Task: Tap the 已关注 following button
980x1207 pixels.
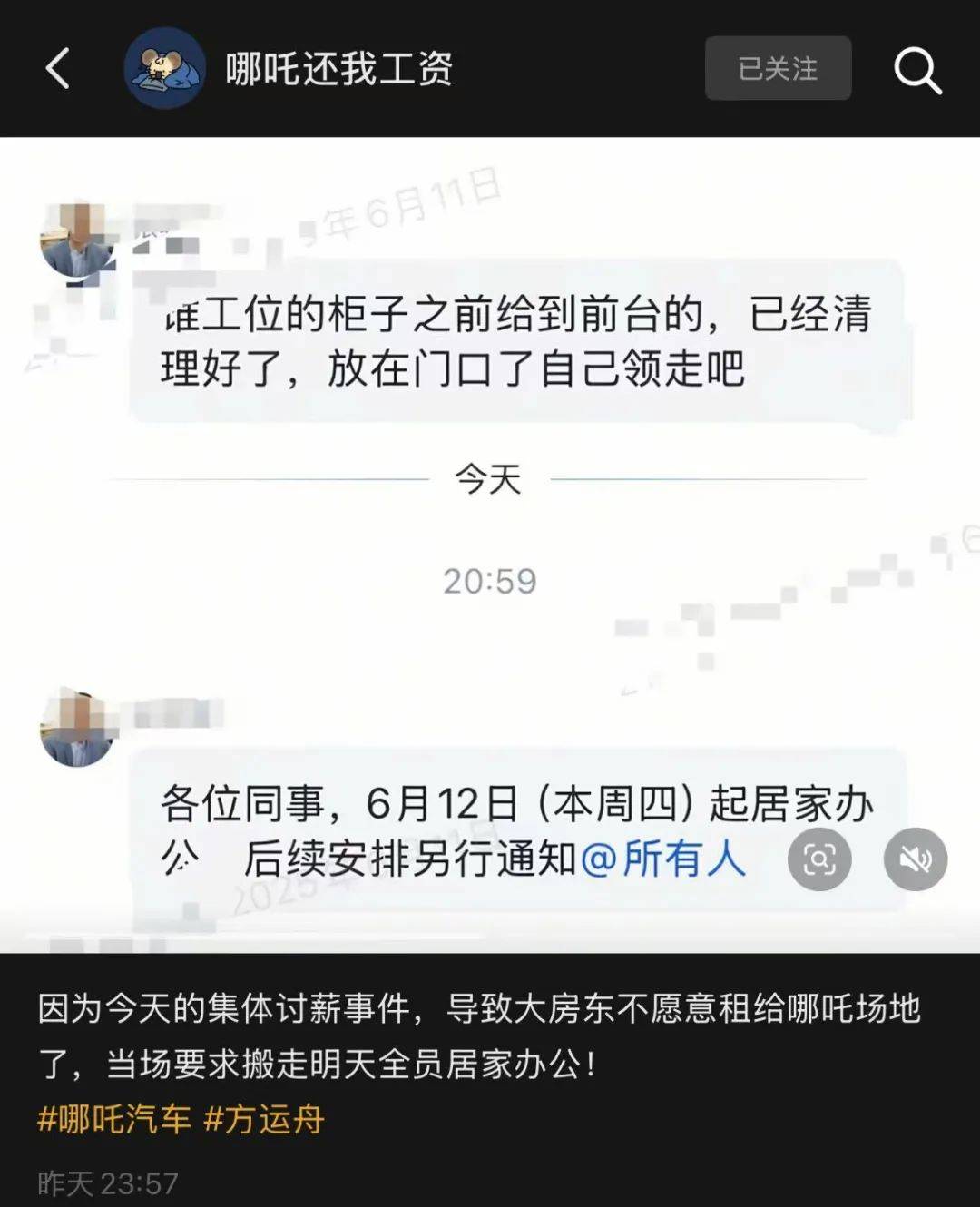Action: [778, 69]
